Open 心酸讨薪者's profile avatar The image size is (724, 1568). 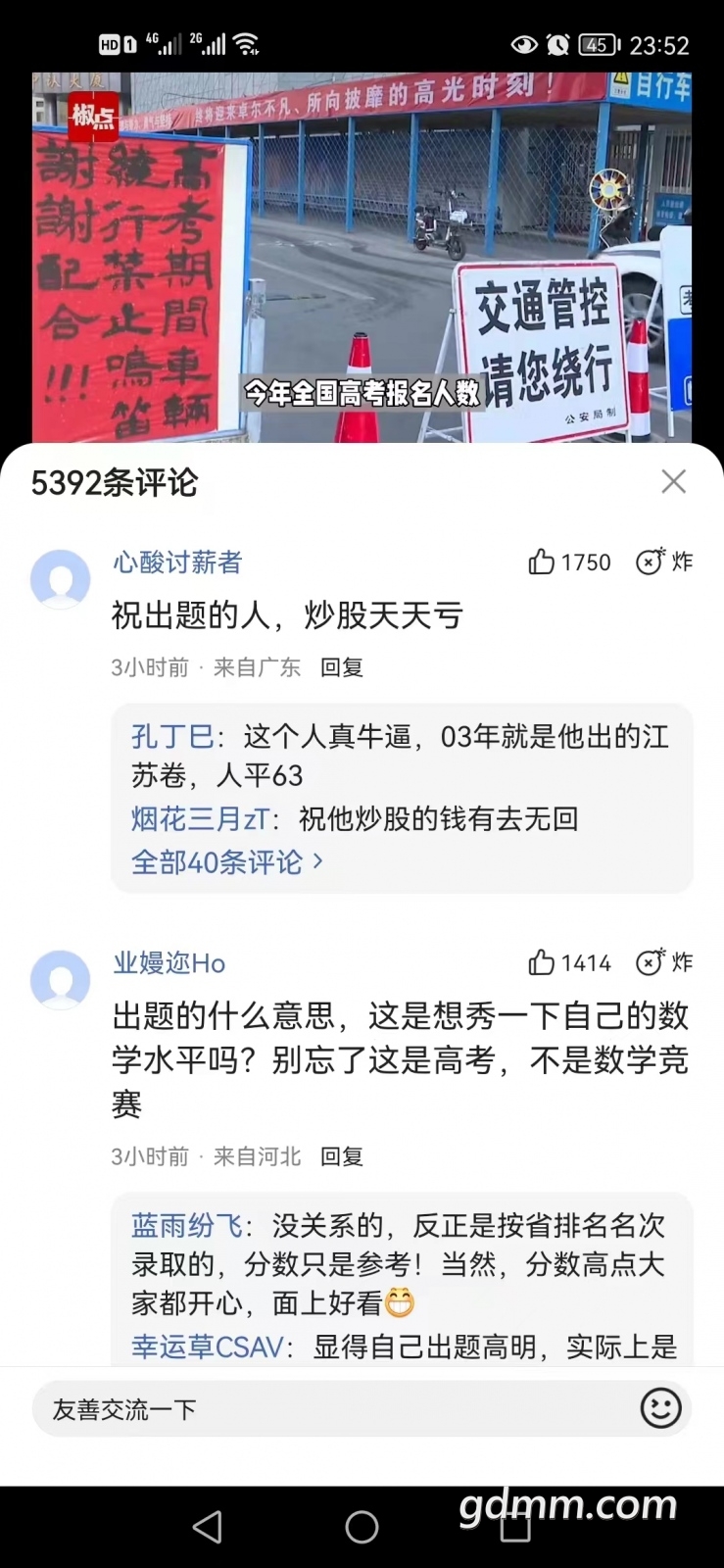[61, 578]
